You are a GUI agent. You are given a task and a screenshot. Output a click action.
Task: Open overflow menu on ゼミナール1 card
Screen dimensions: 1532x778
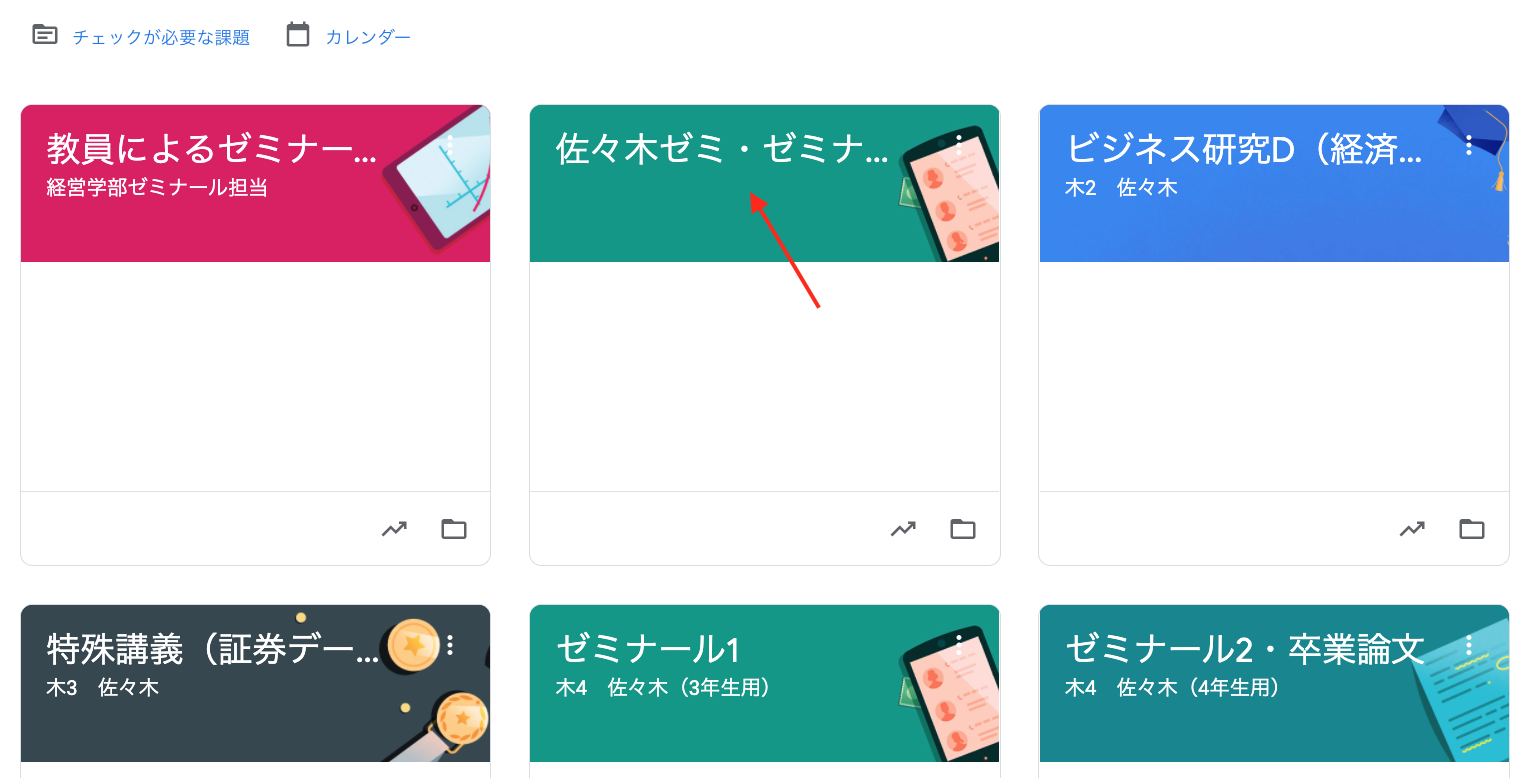coord(959,645)
